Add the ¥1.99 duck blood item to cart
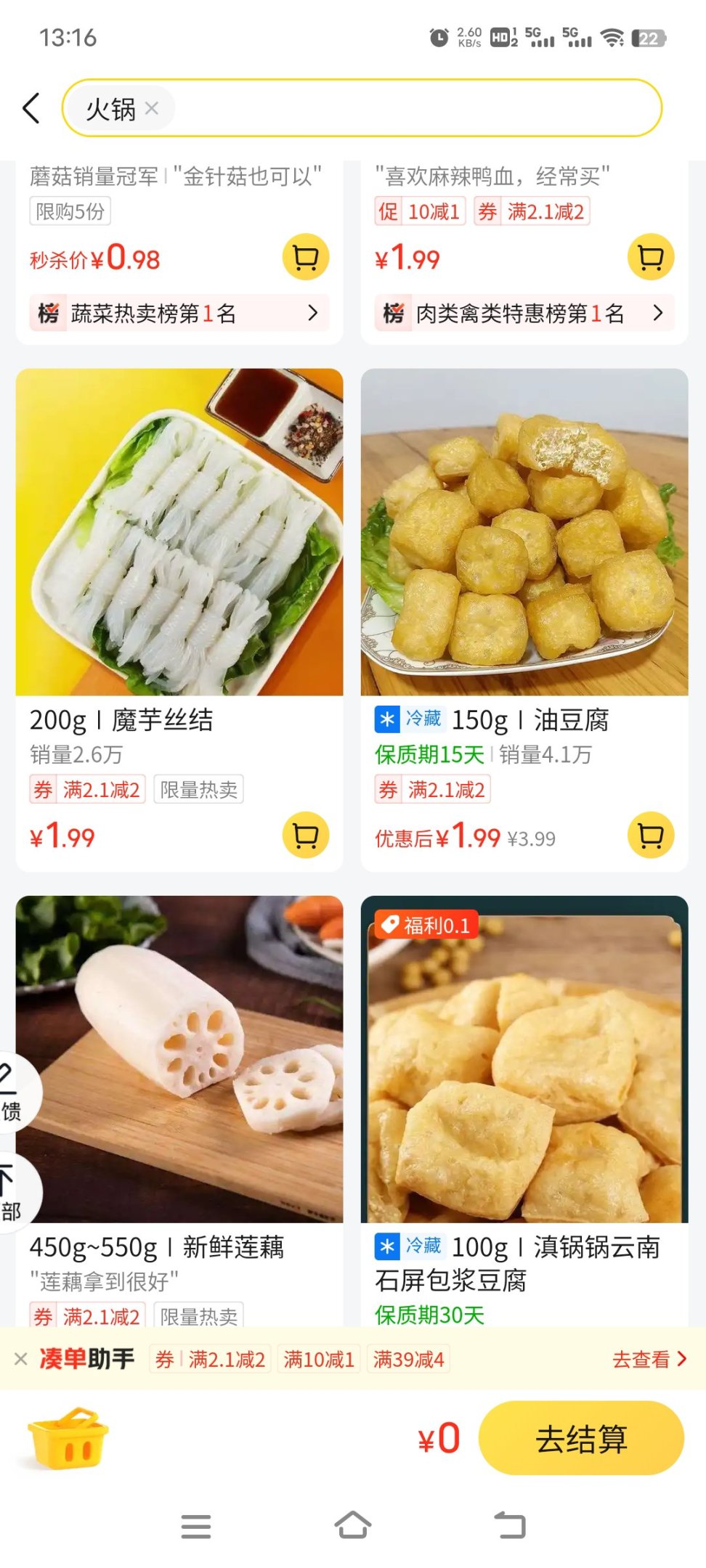Screen dimensions: 706x1568 coord(650,257)
